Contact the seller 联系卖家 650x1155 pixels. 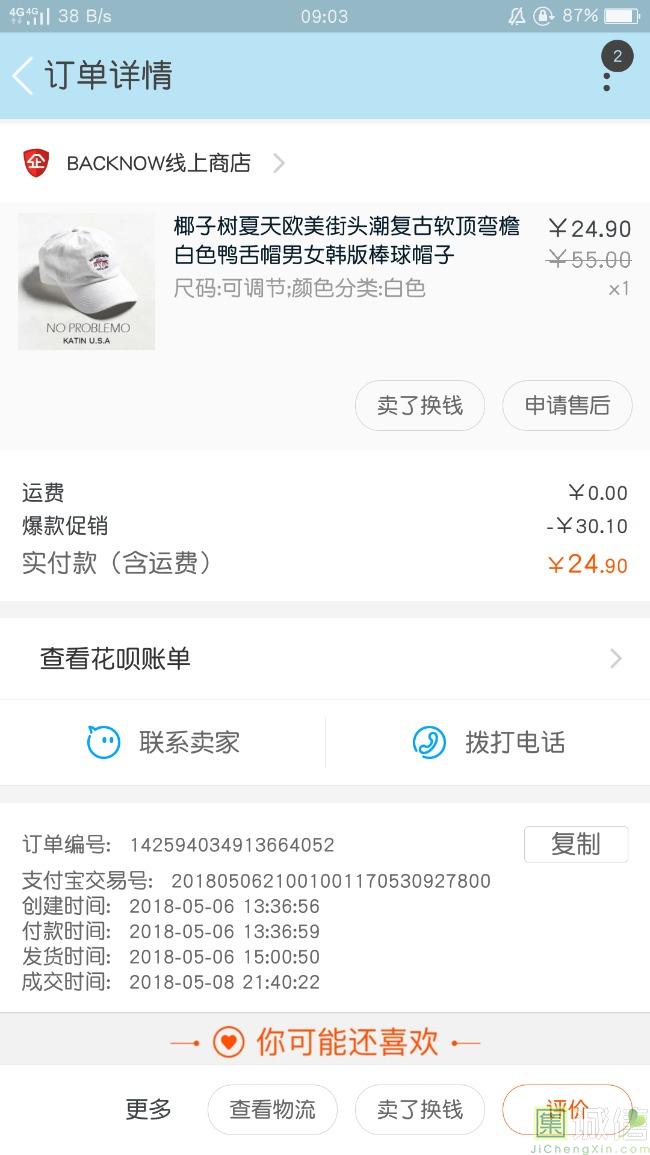pos(163,743)
